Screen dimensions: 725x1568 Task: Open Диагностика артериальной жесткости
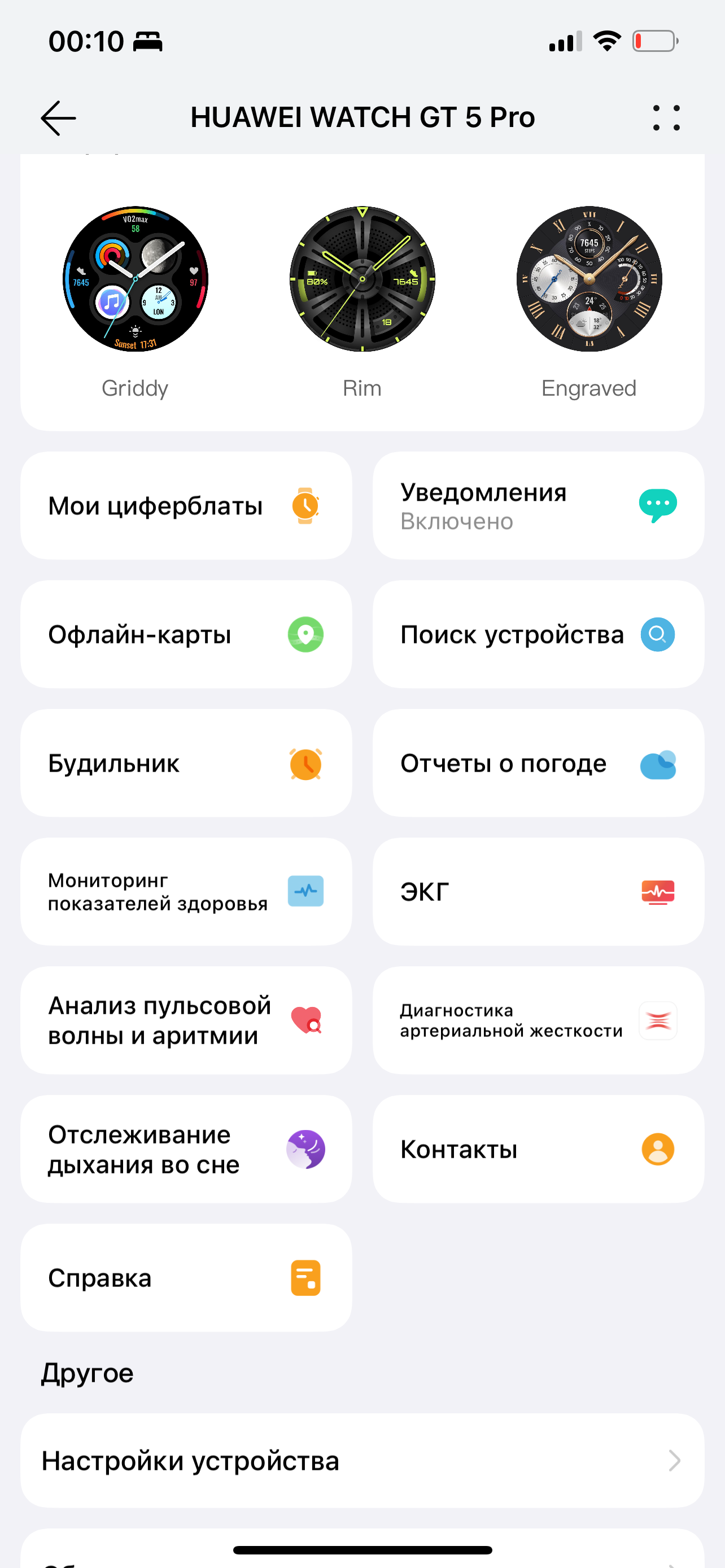pos(538,1021)
